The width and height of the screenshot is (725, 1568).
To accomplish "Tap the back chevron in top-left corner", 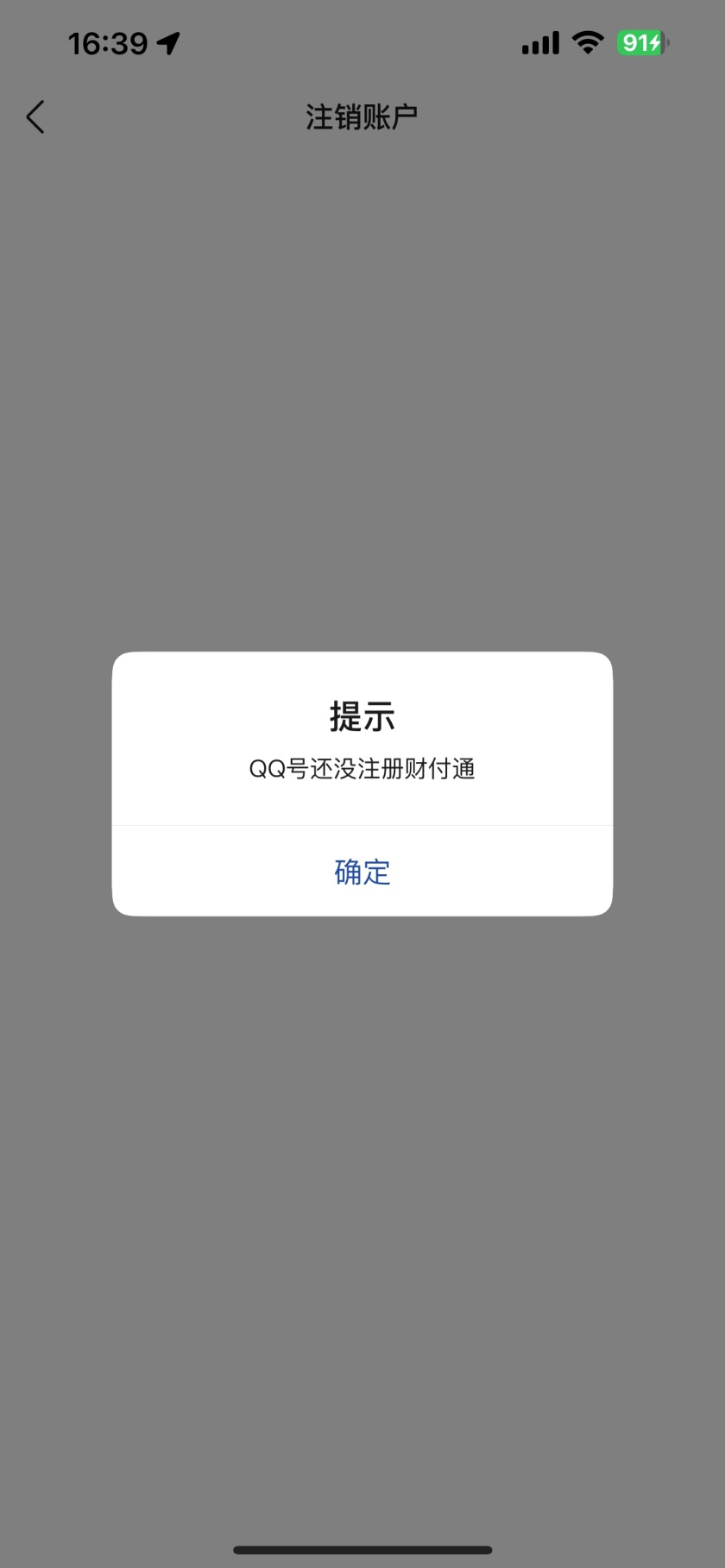I will point(35,116).
